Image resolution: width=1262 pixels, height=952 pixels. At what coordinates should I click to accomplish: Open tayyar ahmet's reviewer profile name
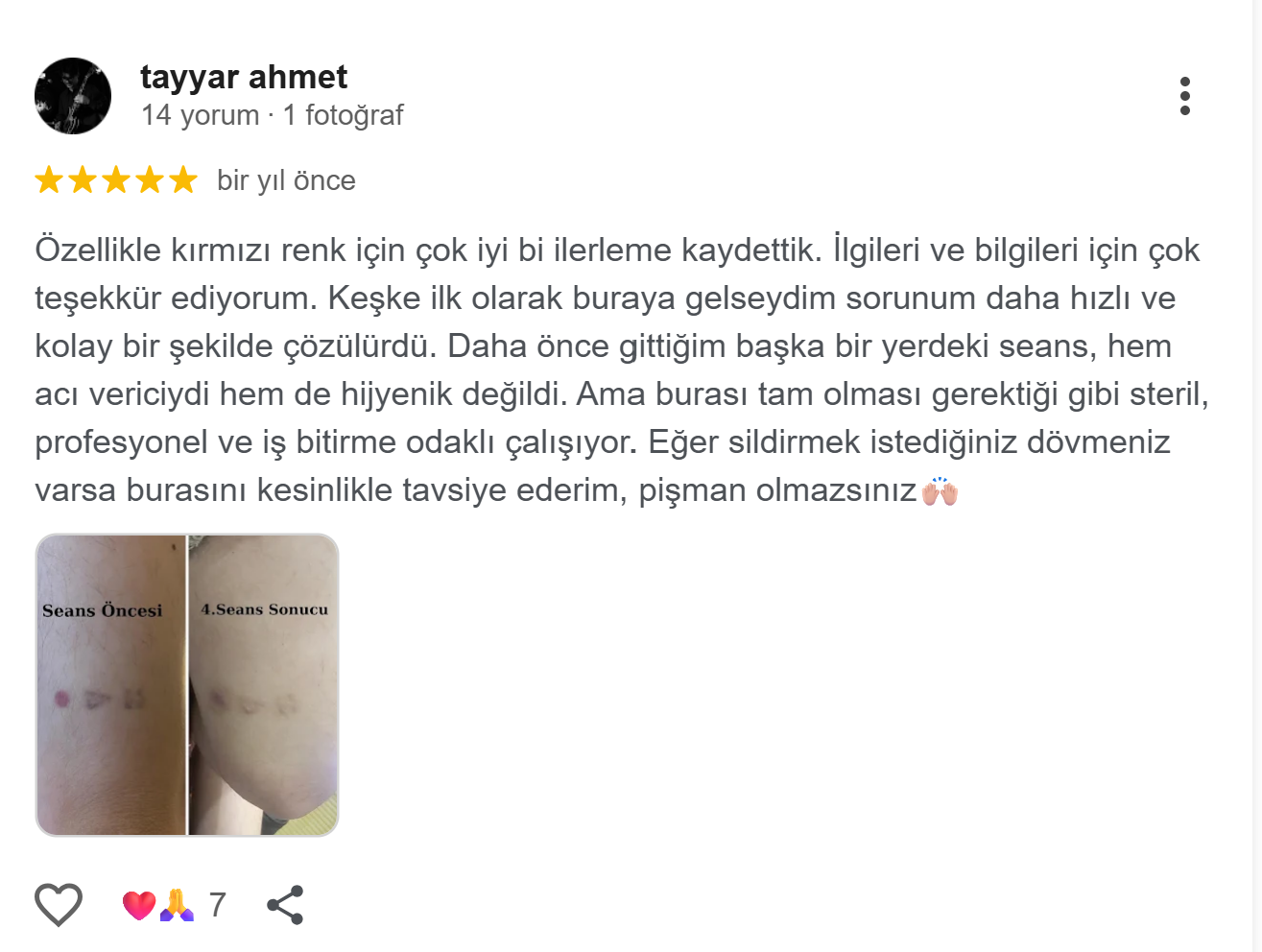(244, 77)
